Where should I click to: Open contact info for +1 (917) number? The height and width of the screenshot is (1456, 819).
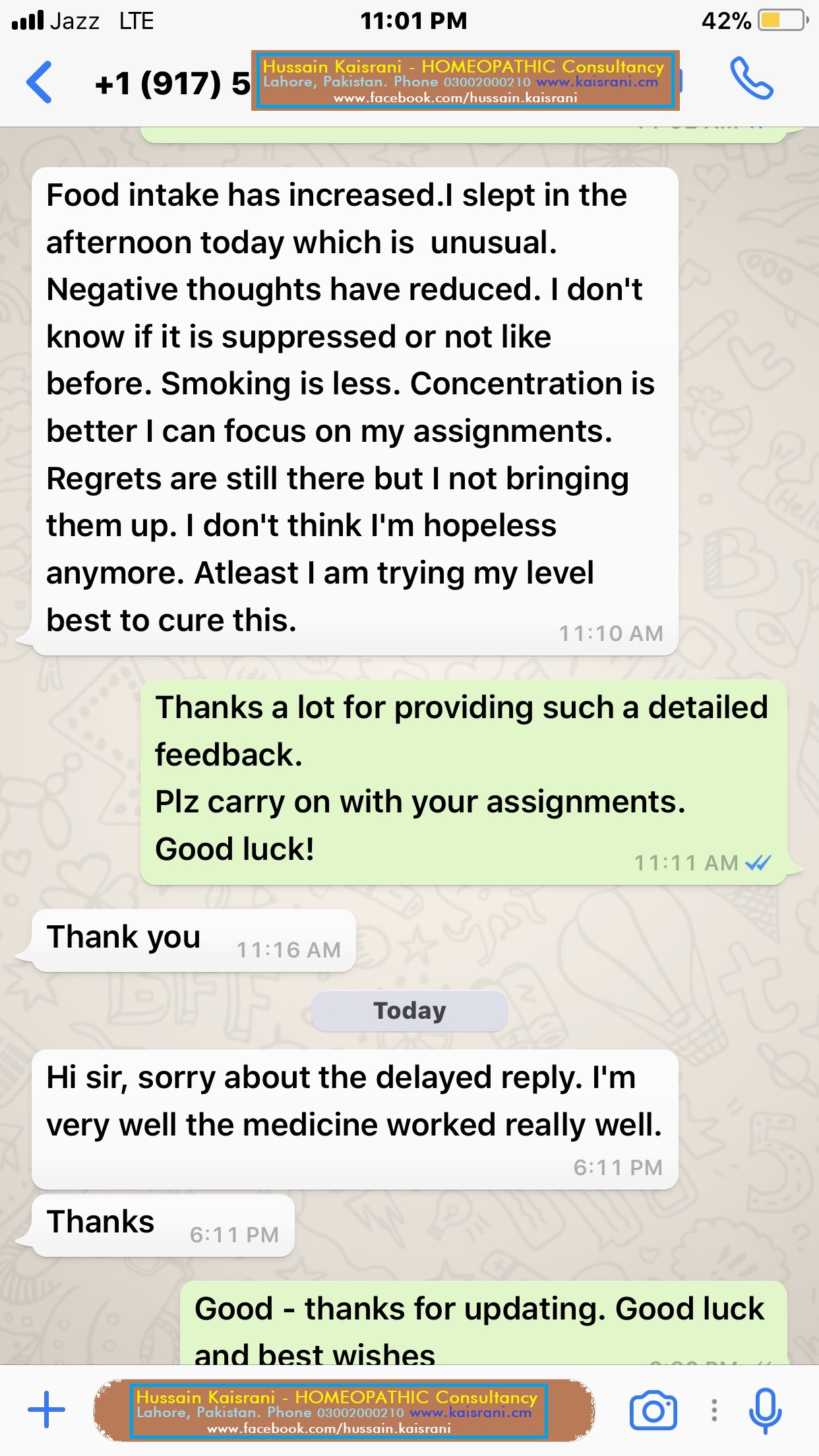(173, 84)
